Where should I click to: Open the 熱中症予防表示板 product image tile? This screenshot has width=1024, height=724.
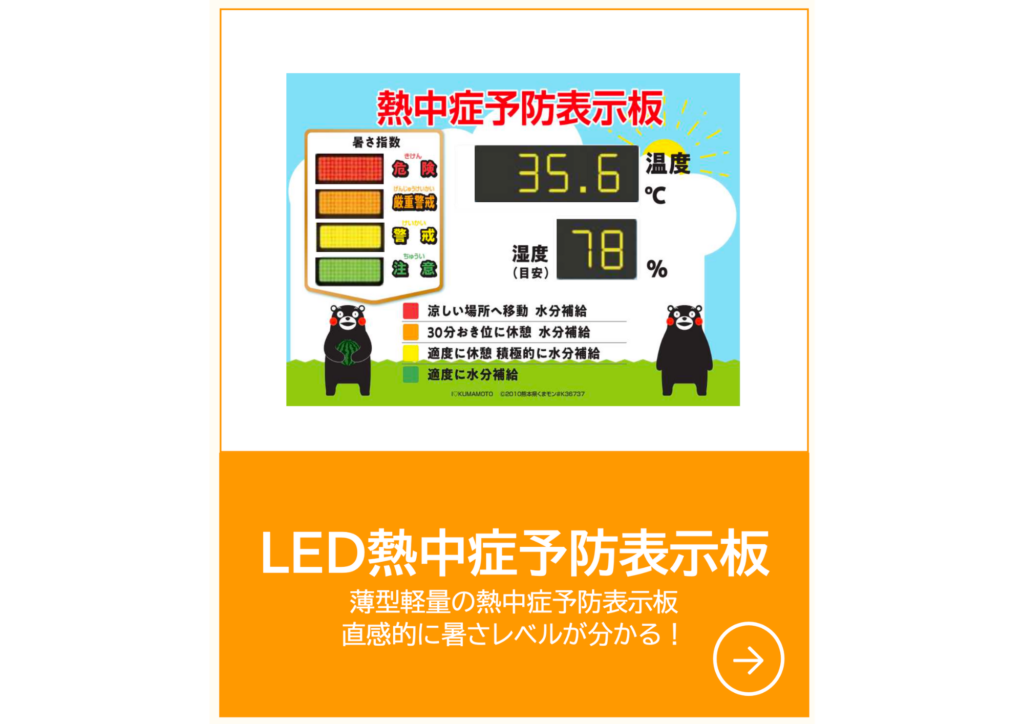pos(513,240)
